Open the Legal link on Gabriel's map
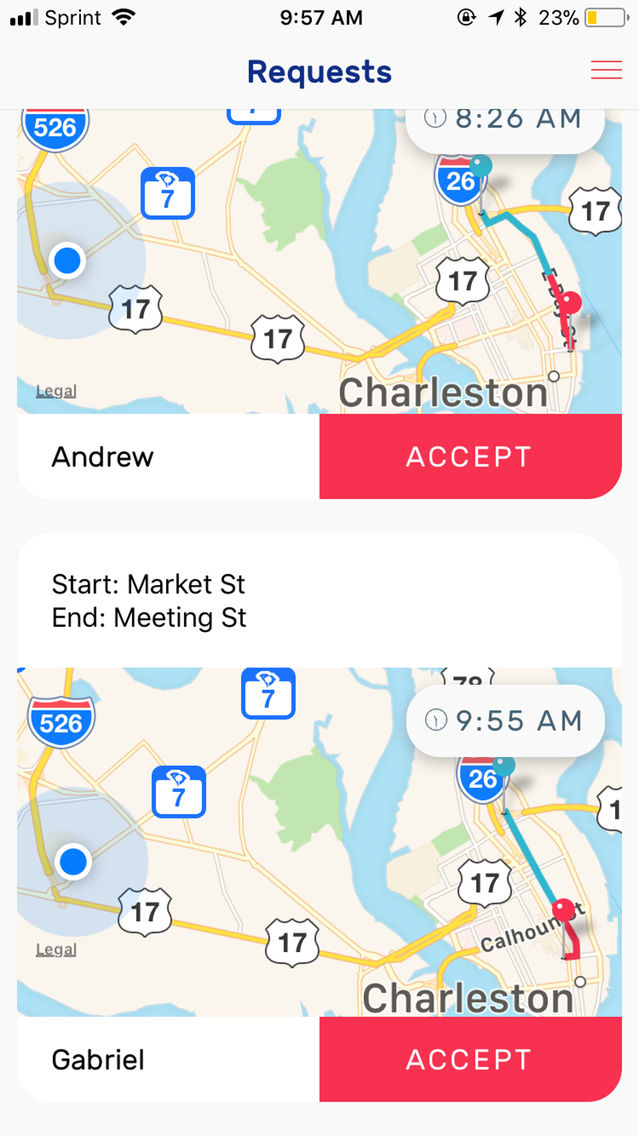Viewport: 639px width, 1136px height. point(57,950)
